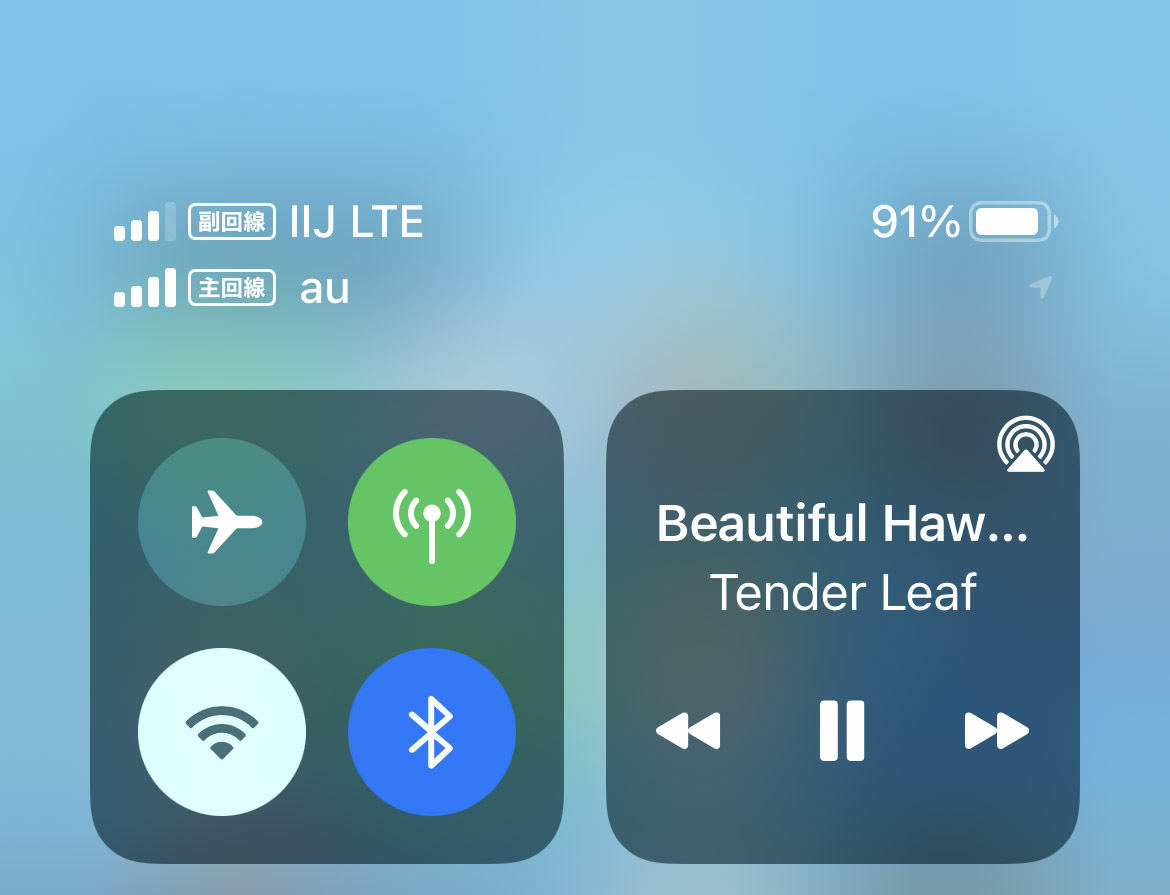
Task: Go back to previous track
Action: click(x=688, y=731)
